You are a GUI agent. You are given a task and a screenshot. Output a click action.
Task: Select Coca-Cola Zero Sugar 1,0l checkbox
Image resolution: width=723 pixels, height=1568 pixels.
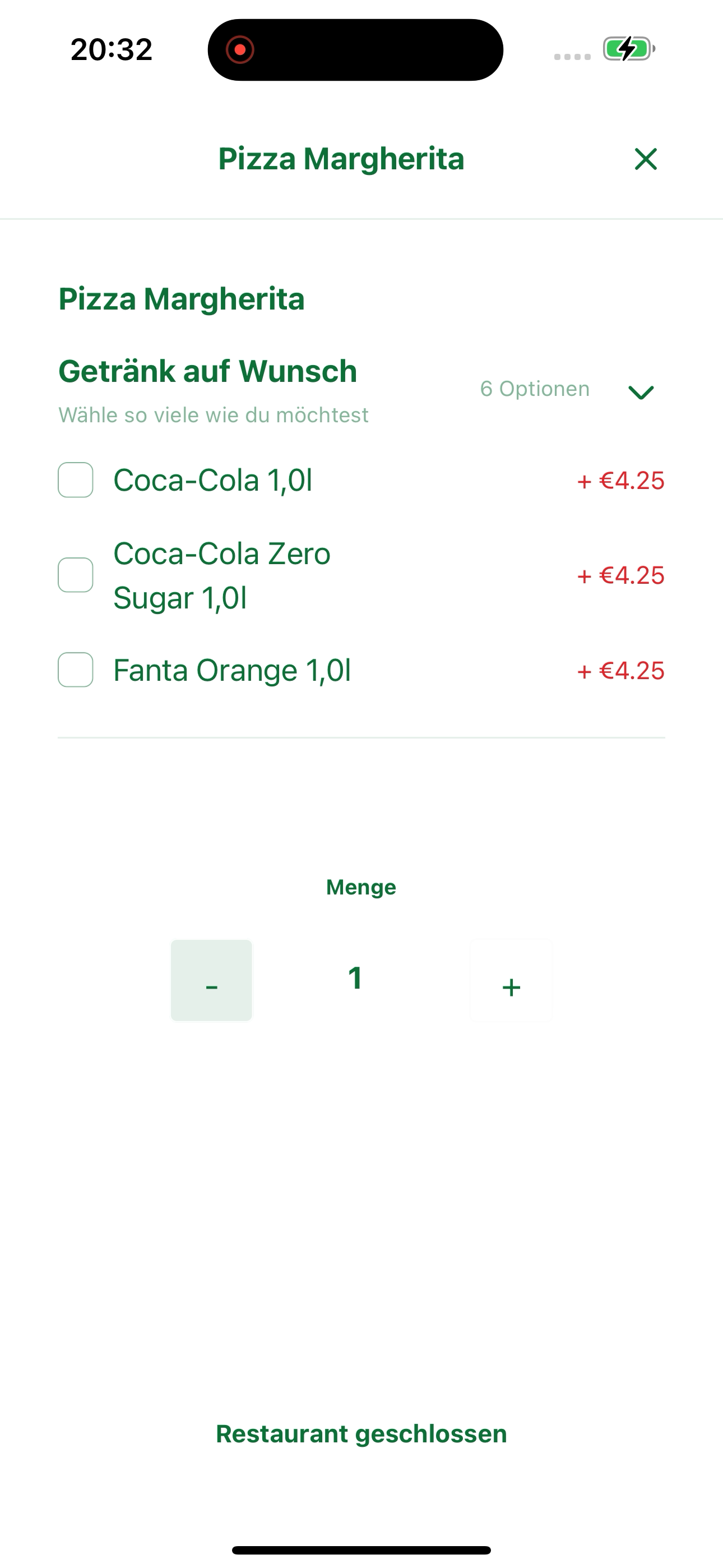coord(76,575)
